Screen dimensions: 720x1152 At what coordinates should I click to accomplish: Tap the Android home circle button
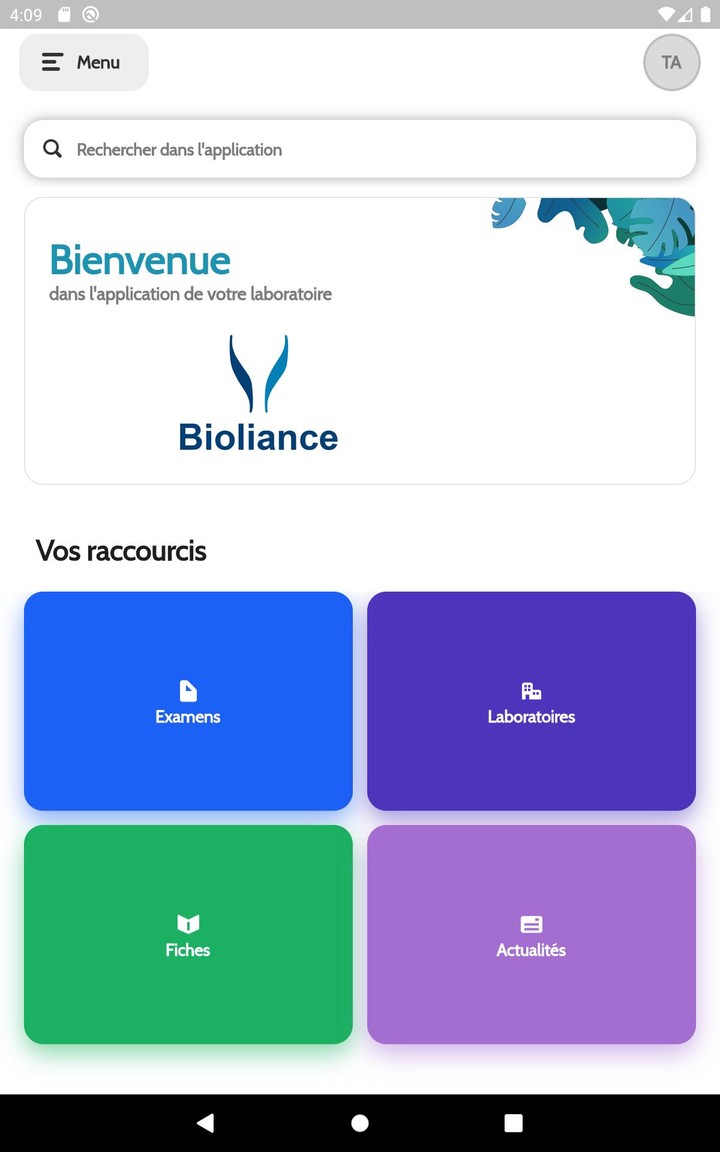tap(360, 1122)
